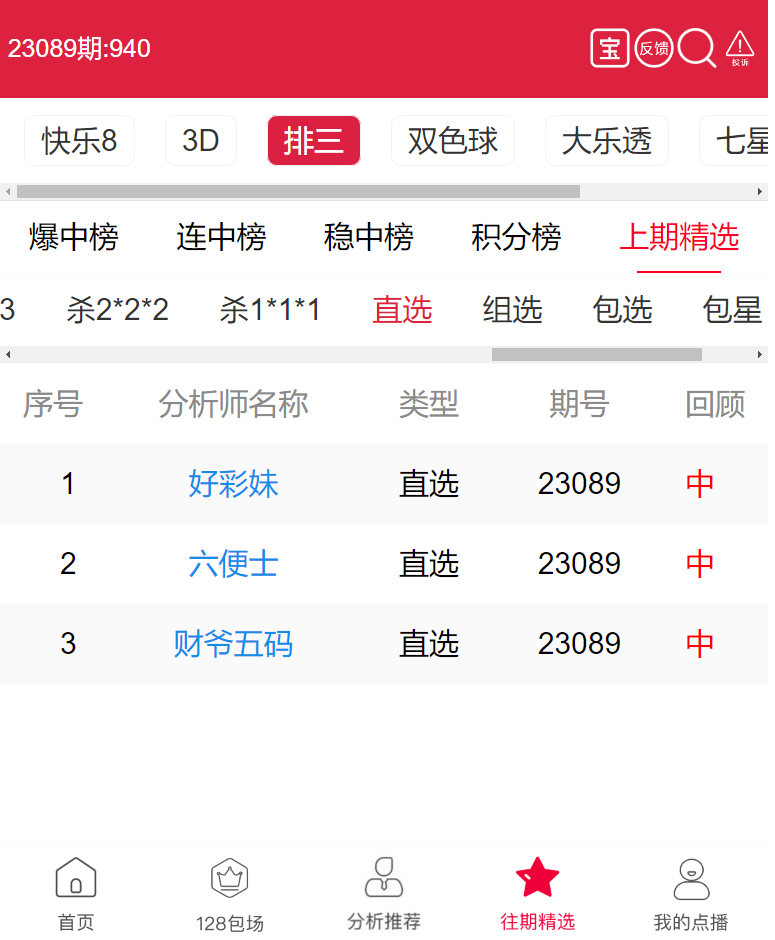The width and height of the screenshot is (775, 940).
Task: Select the 大乐透 lottery chip
Action: tap(606, 141)
